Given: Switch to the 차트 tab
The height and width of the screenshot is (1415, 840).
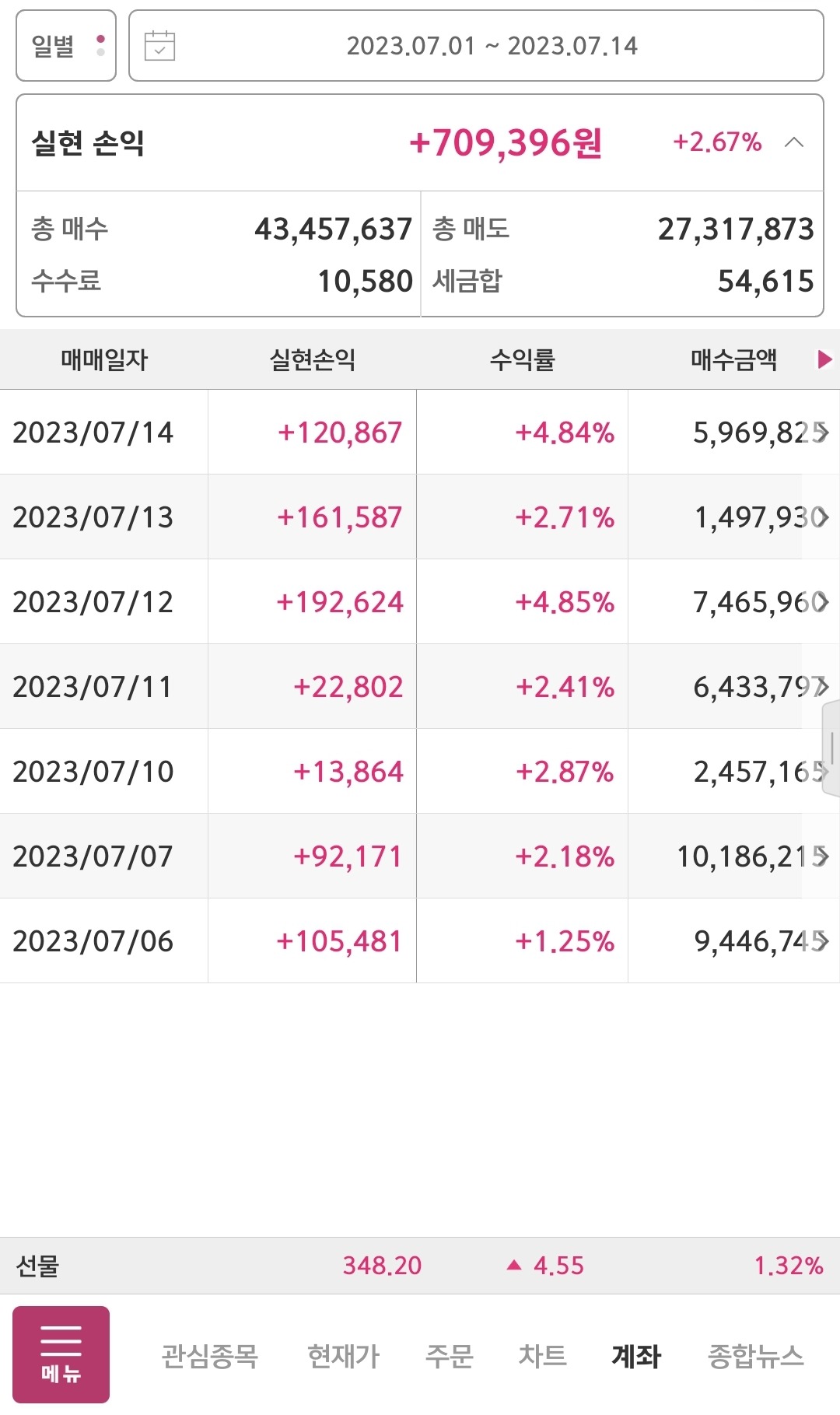Looking at the screenshot, I should pyautogui.click(x=542, y=1356).
